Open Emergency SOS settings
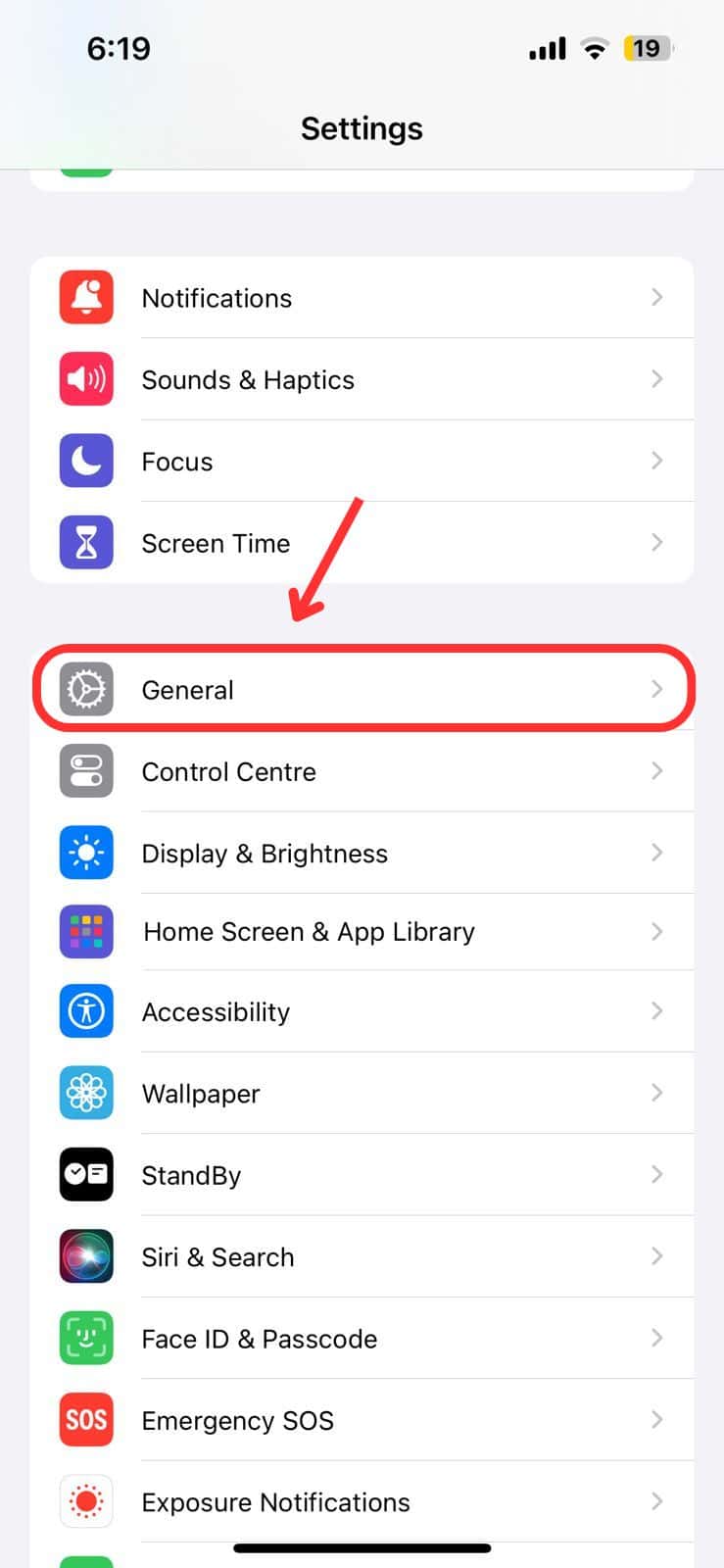This screenshot has width=724, height=1568. 362,1421
